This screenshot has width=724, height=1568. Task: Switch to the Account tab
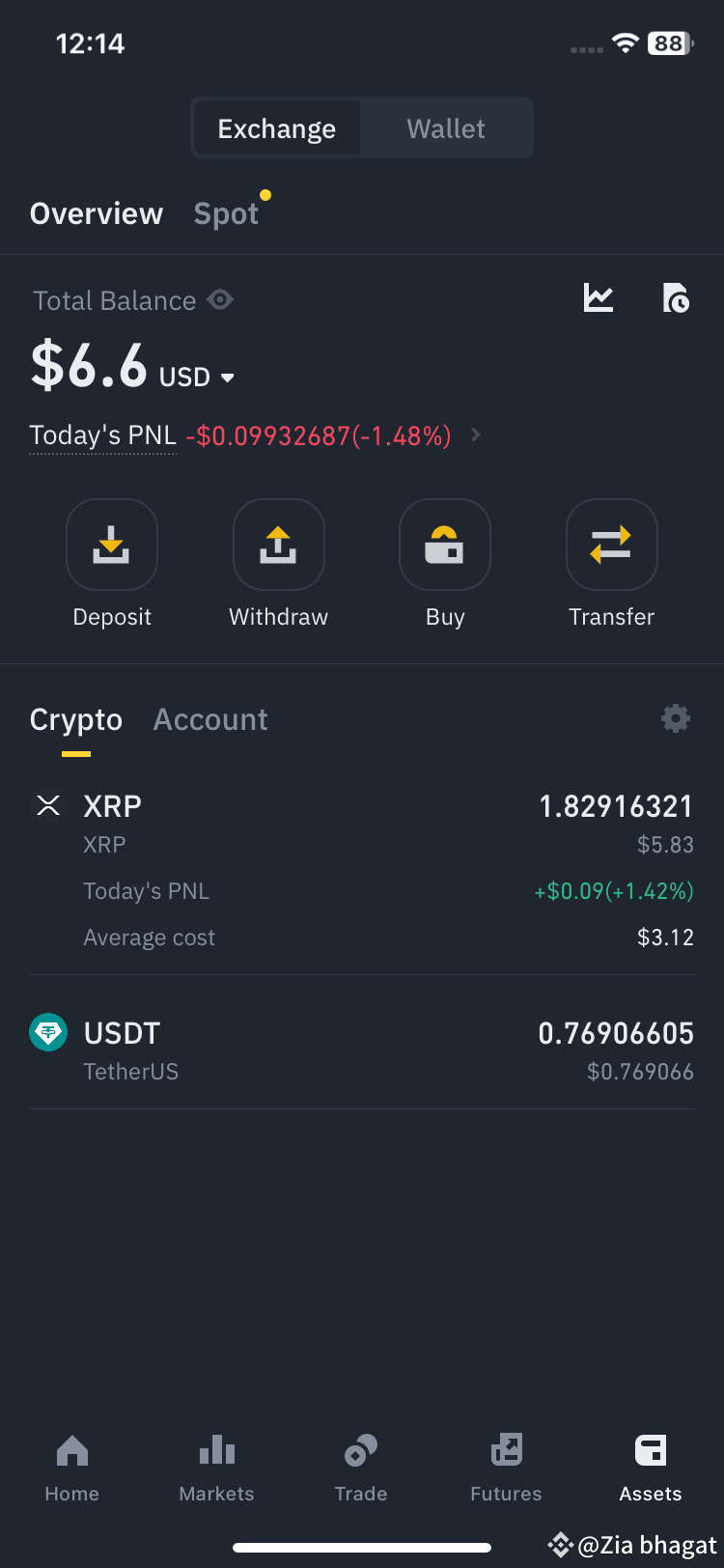pos(210,719)
